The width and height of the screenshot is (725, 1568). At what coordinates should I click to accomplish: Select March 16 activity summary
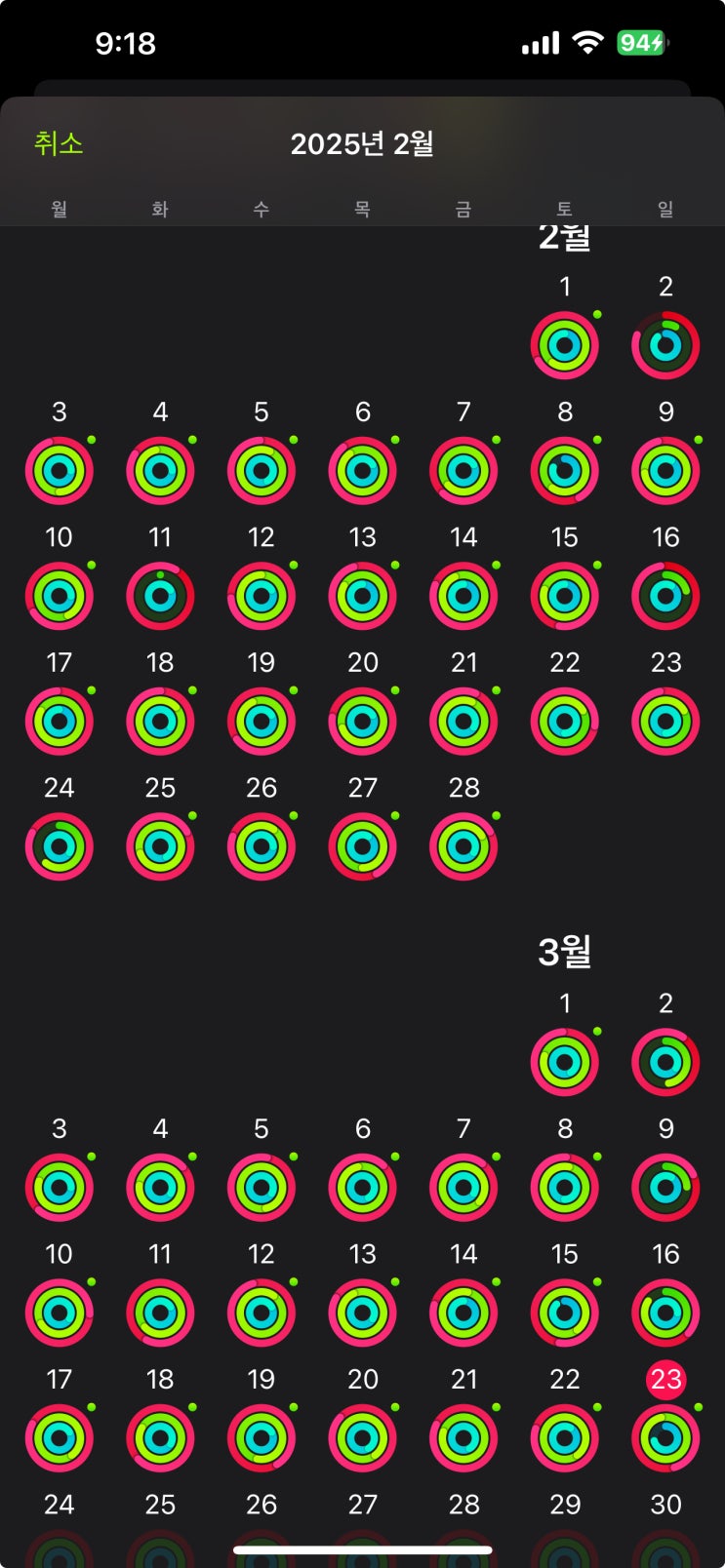click(x=665, y=1313)
